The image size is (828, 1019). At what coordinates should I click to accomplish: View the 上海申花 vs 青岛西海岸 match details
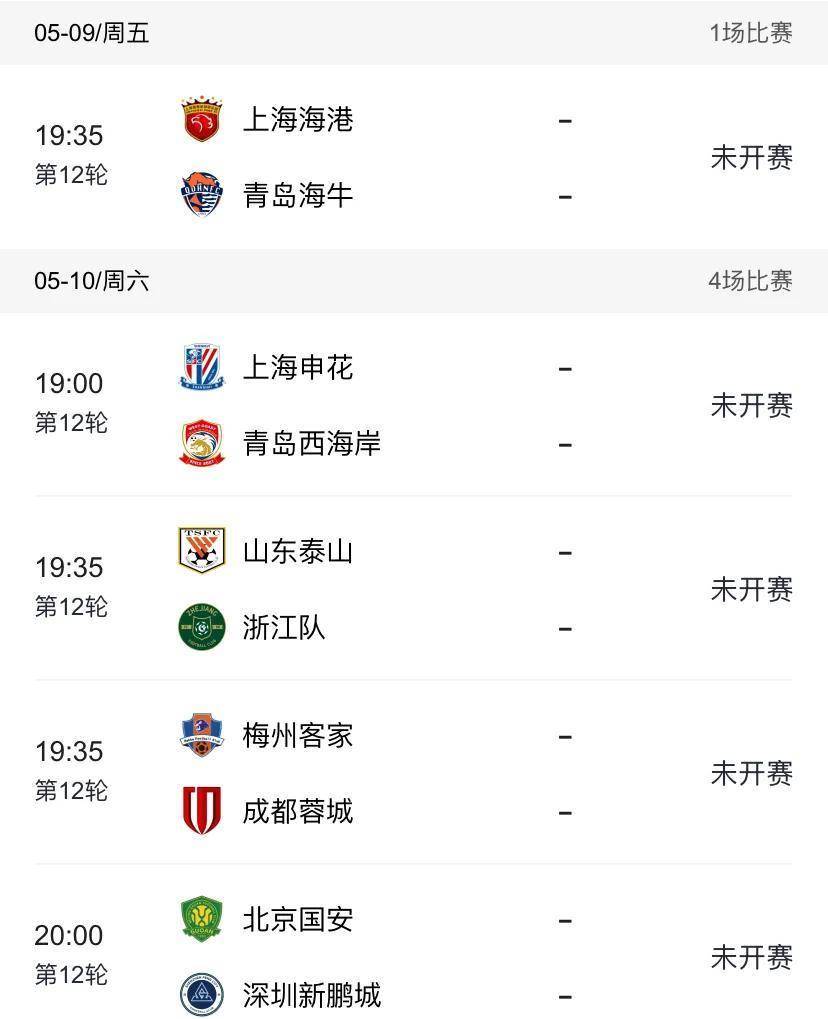pyautogui.click(x=414, y=405)
